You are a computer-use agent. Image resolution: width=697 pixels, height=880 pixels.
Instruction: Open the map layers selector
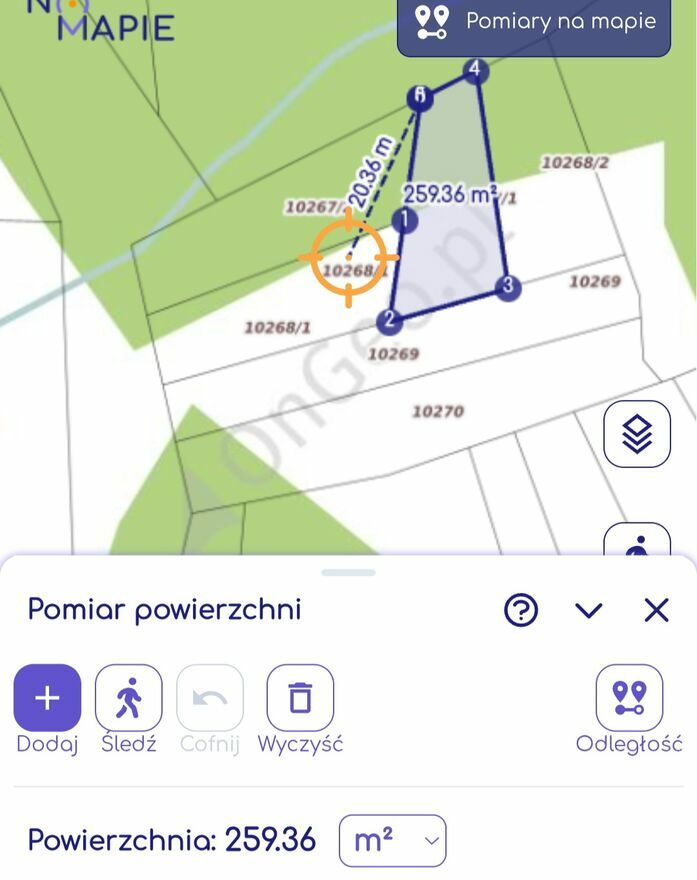coord(637,434)
